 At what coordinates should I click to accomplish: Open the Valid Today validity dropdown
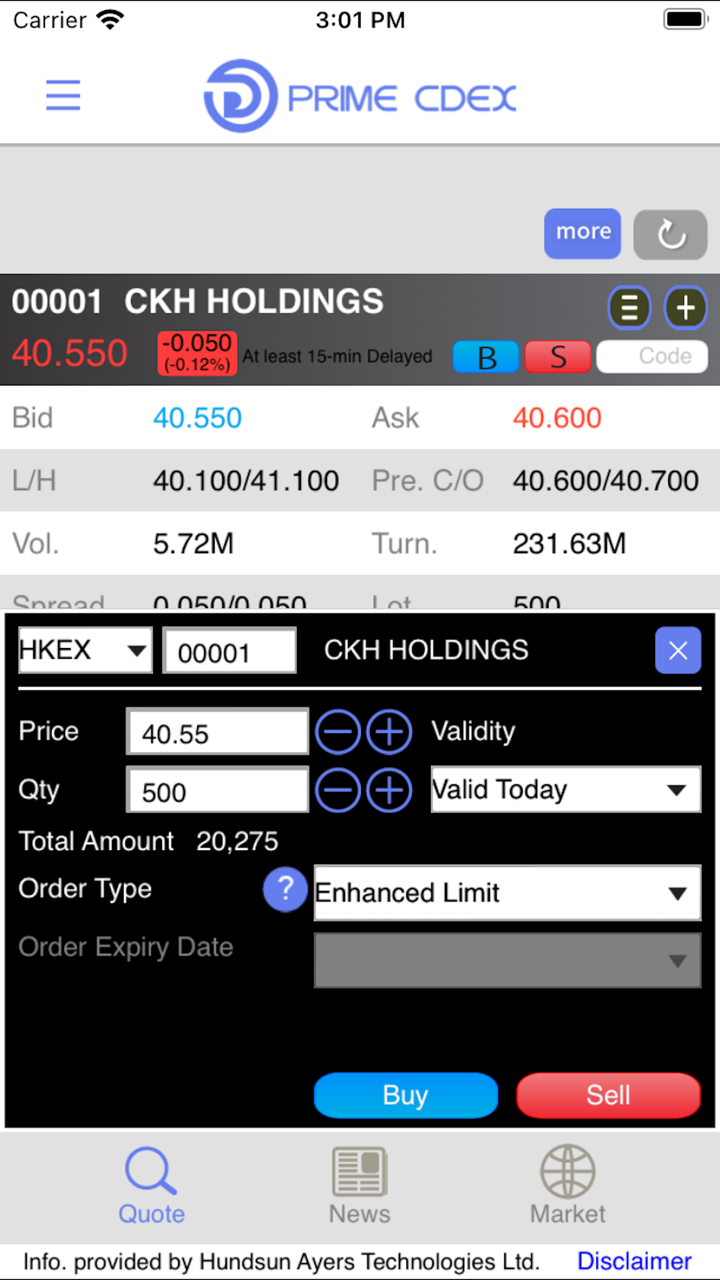click(x=565, y=790)
